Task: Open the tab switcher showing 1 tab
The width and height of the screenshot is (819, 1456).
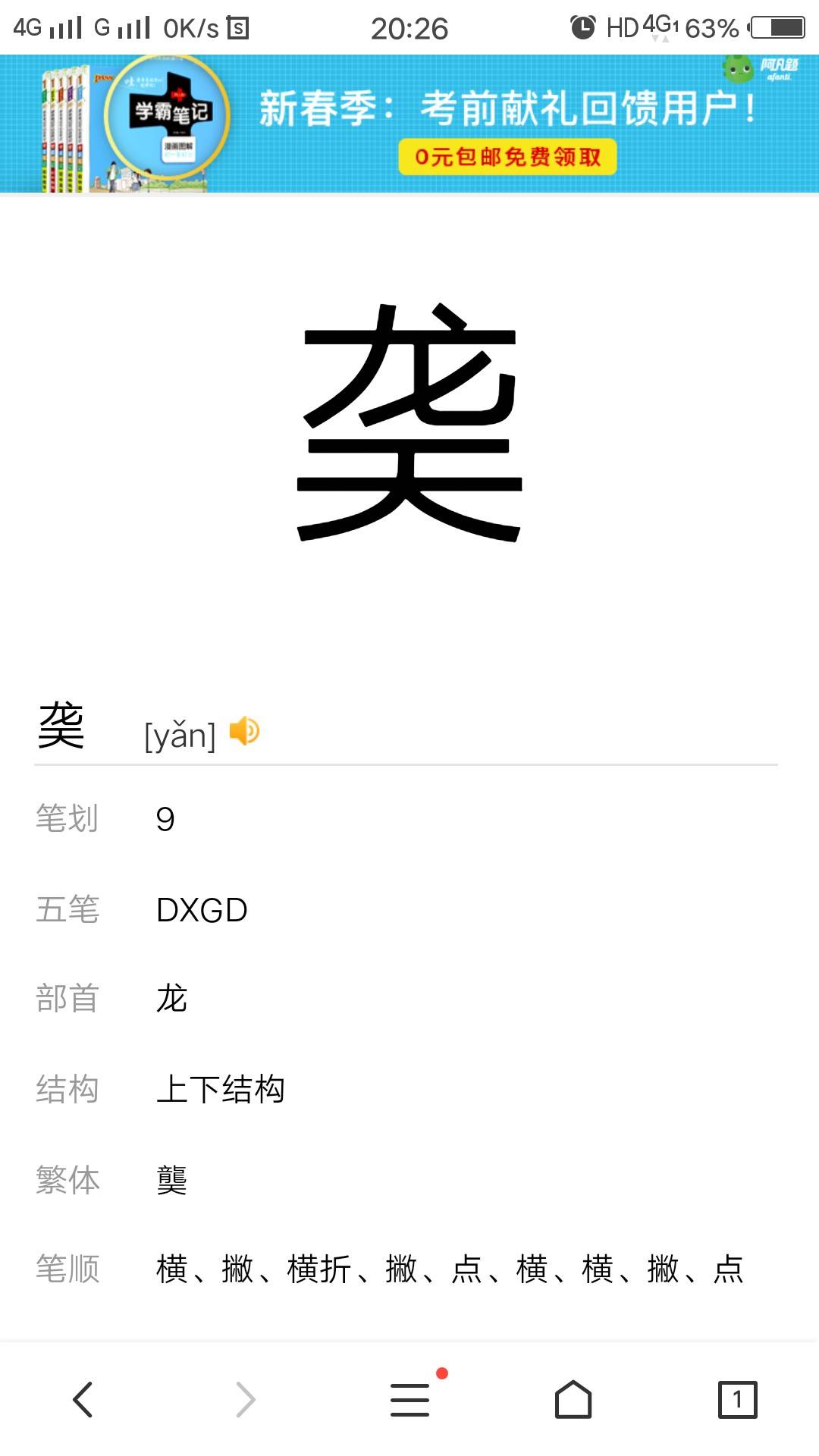Action: [737, 1399]
